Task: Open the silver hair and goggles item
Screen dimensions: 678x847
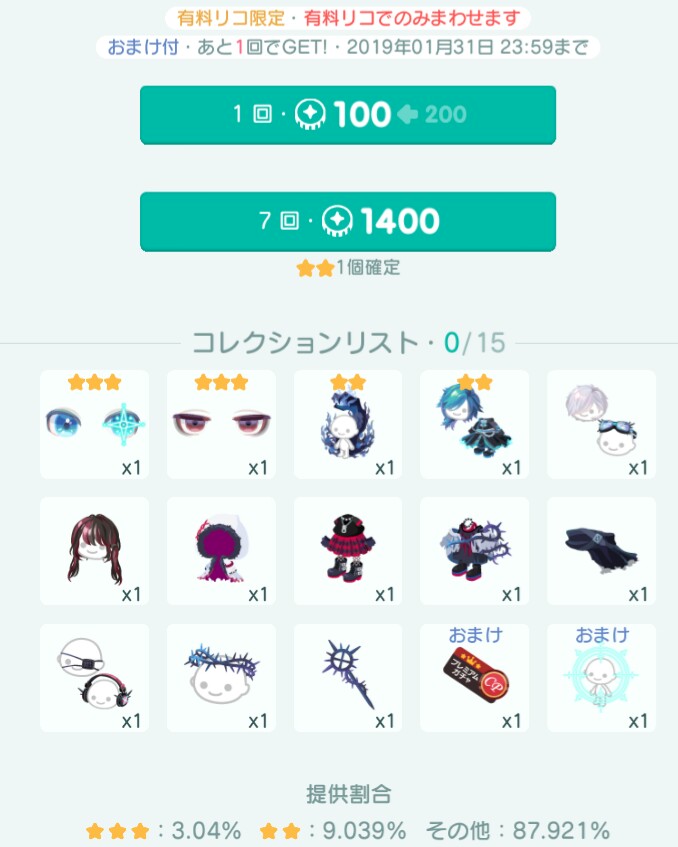Action: click(601, 424)
